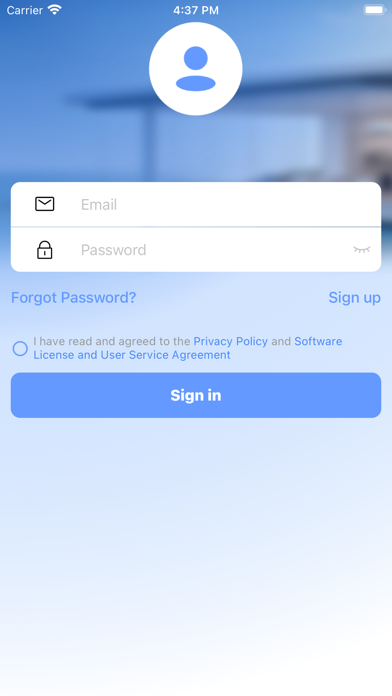
Task: Toggle password visibility eye icon
Action: pyautogui.click(x=362, y=250)
